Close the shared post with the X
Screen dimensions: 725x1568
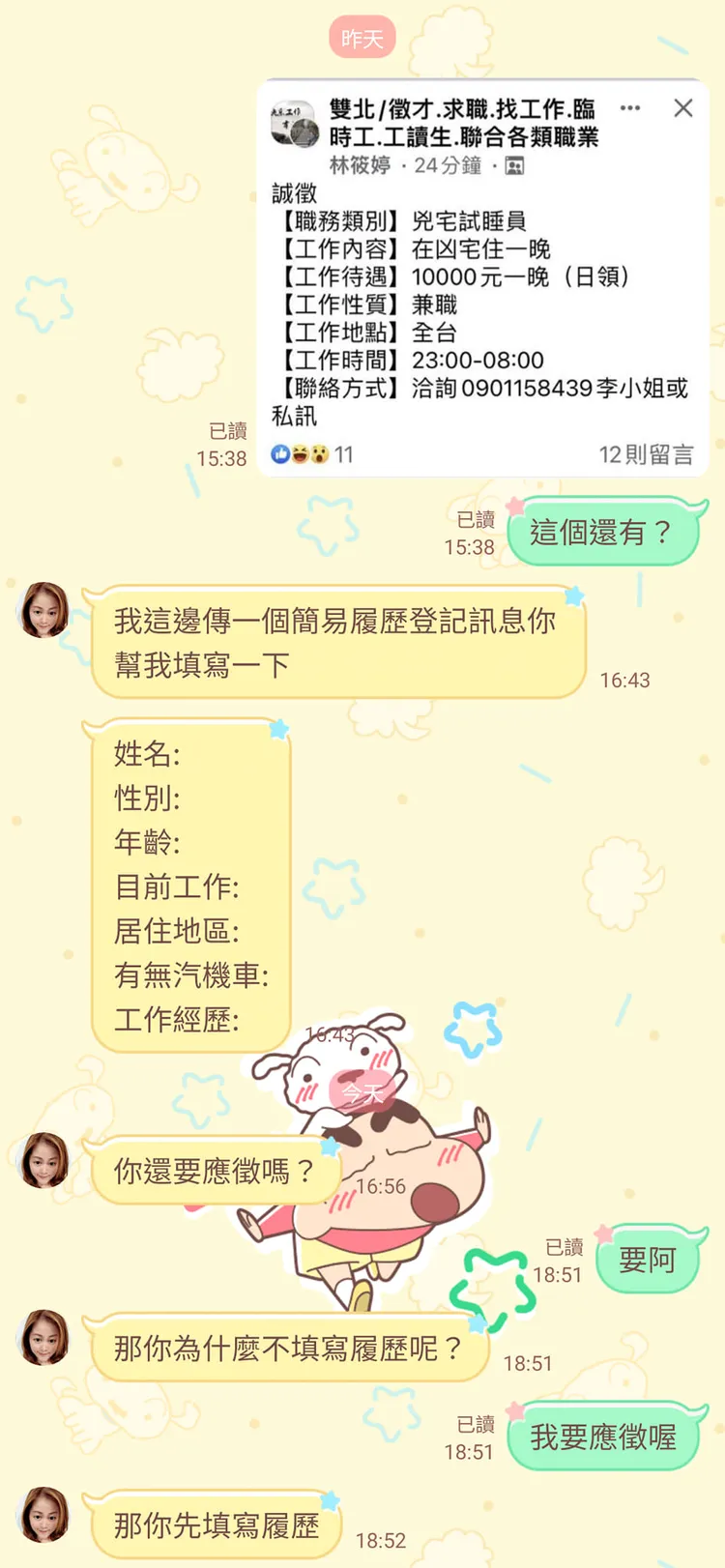tap(683, 108)
